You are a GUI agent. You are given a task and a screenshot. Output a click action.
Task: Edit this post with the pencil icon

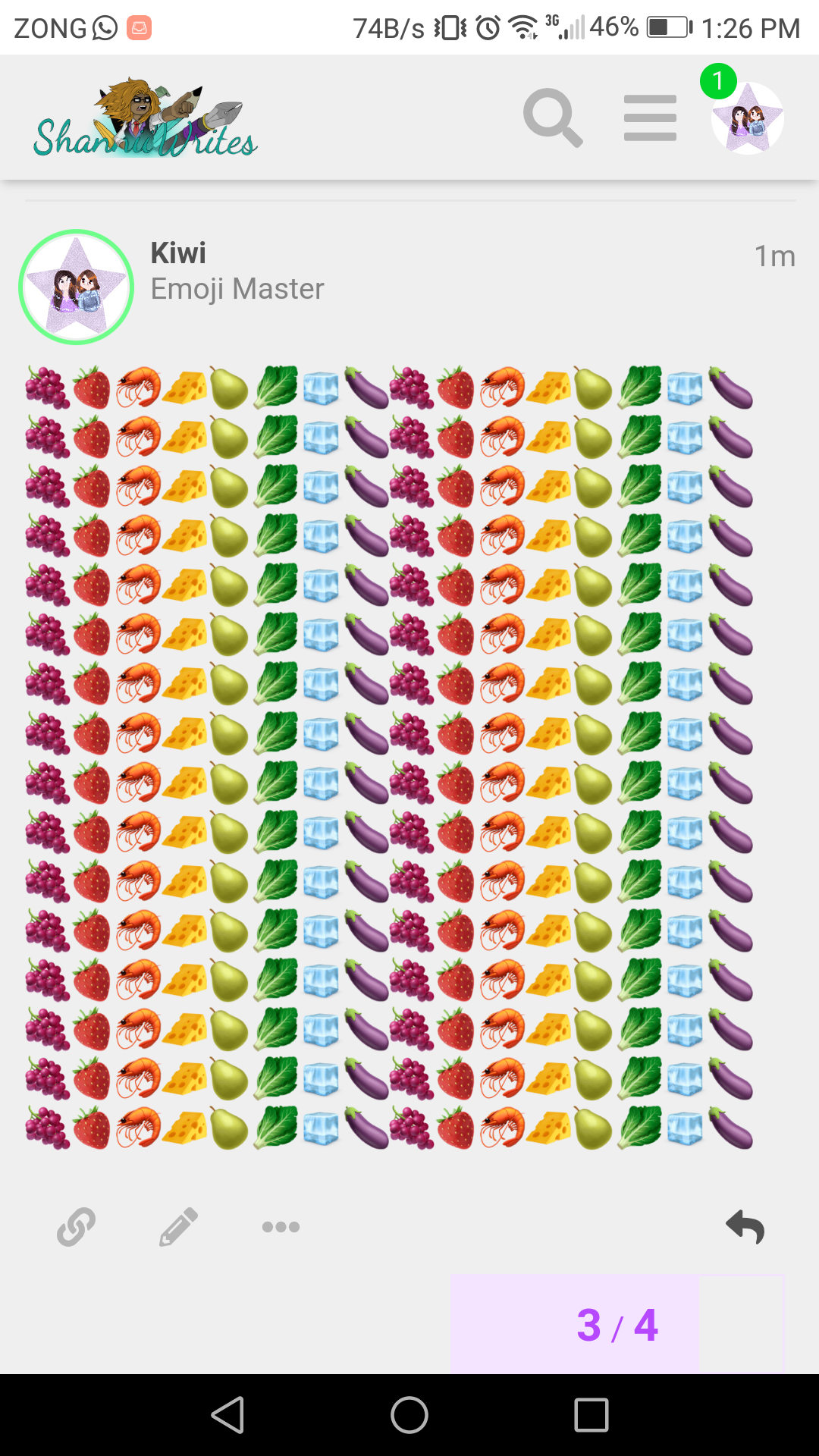pyautogui.click(x=178, y=1226)
